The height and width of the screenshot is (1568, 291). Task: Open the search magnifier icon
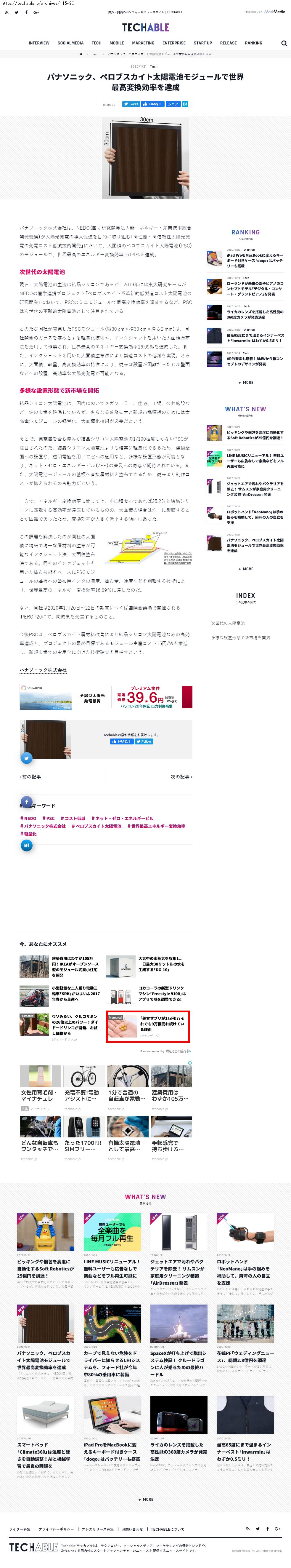[x=284, y=43]
